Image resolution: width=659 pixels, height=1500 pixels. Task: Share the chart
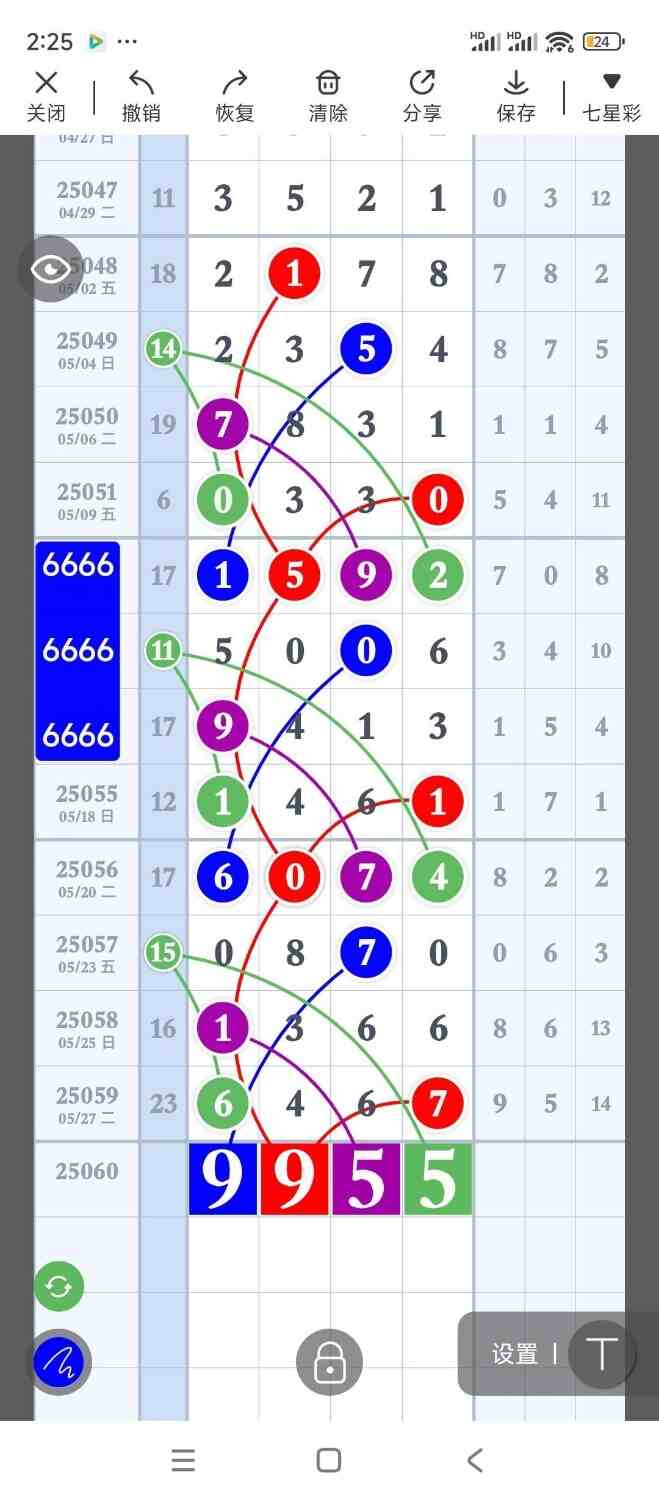pyautogui.click(x=422, y=96)
